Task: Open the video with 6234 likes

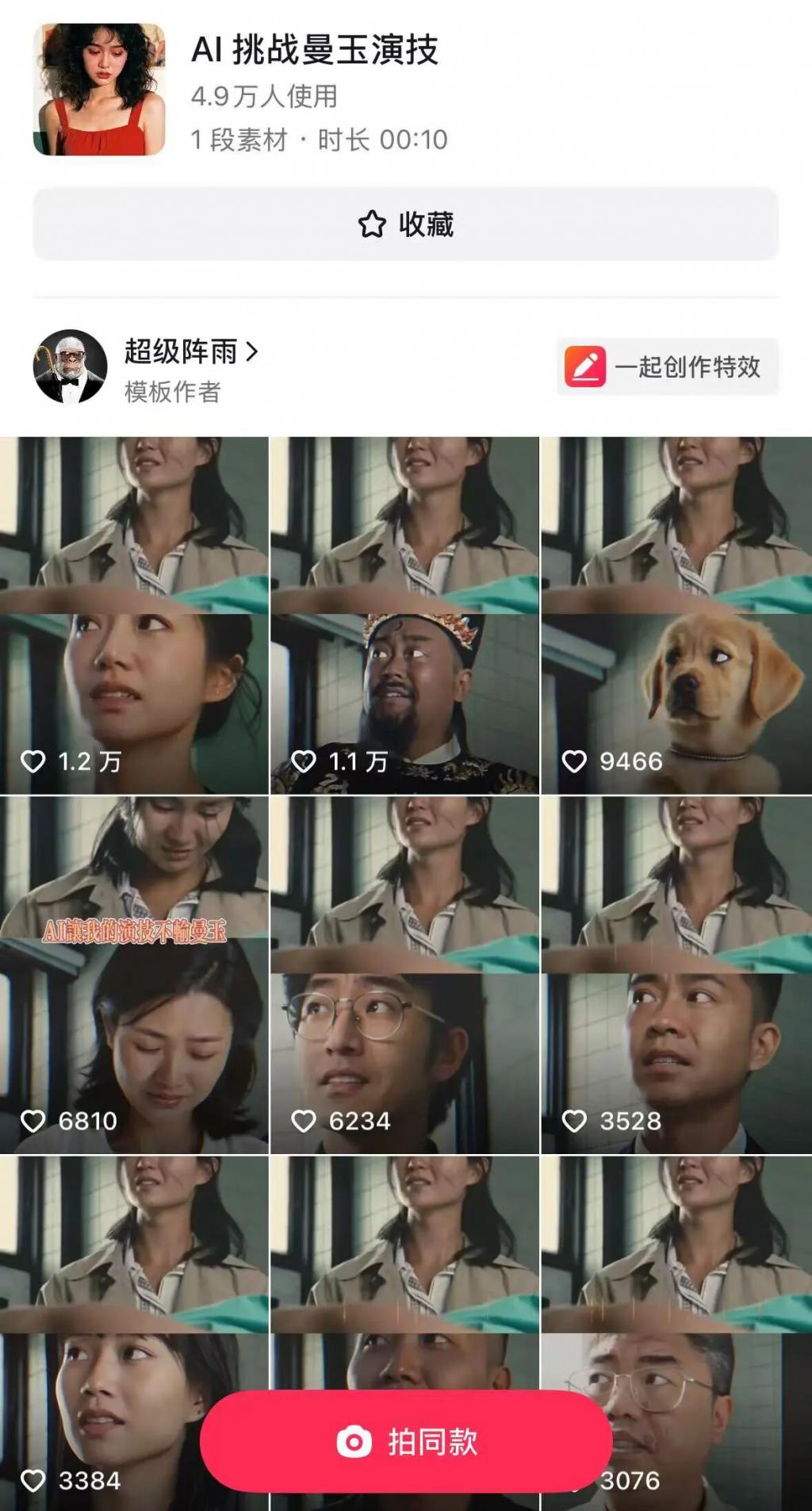Action: click(x=404, y=974)
